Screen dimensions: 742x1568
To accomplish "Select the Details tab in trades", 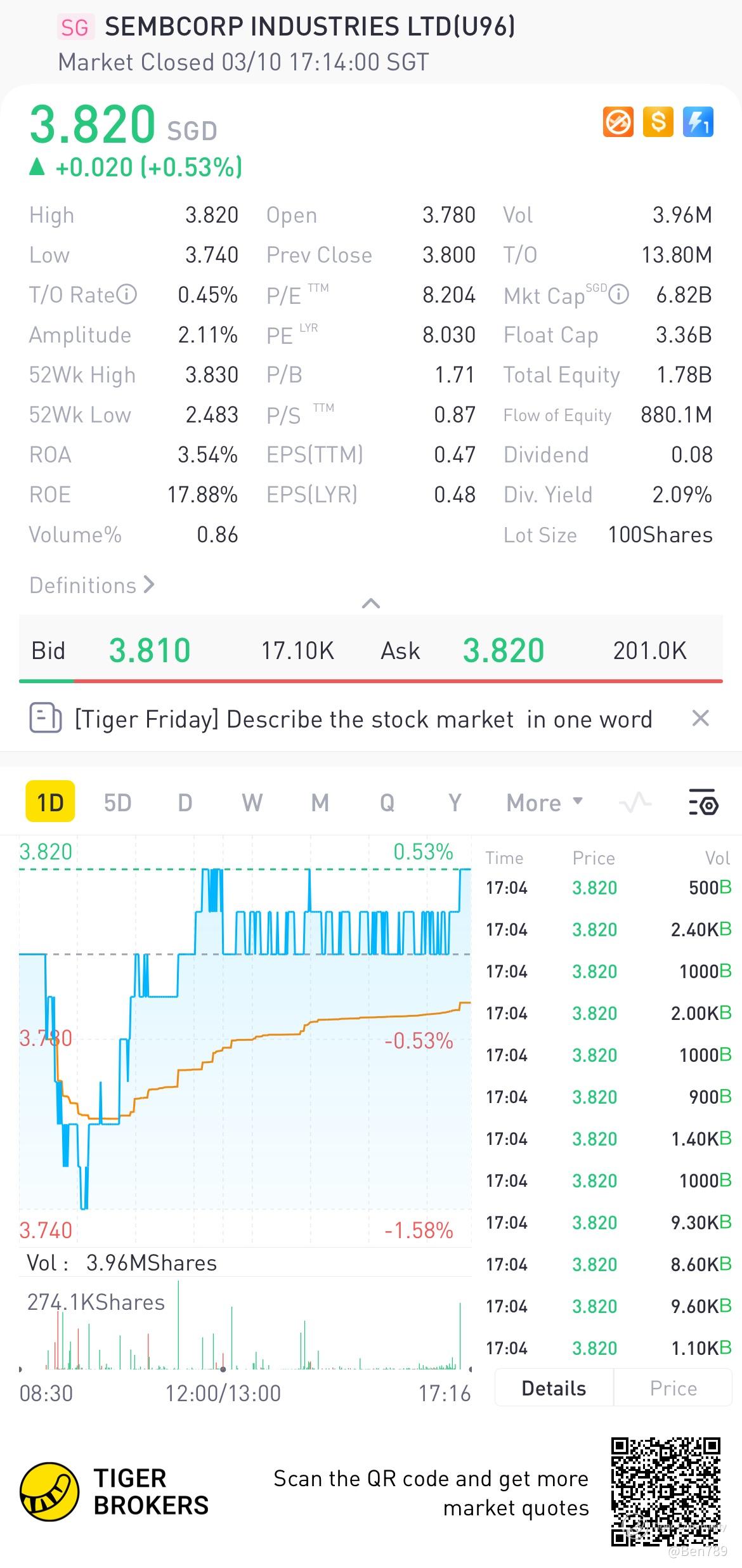I will [x=554, y=1388].
